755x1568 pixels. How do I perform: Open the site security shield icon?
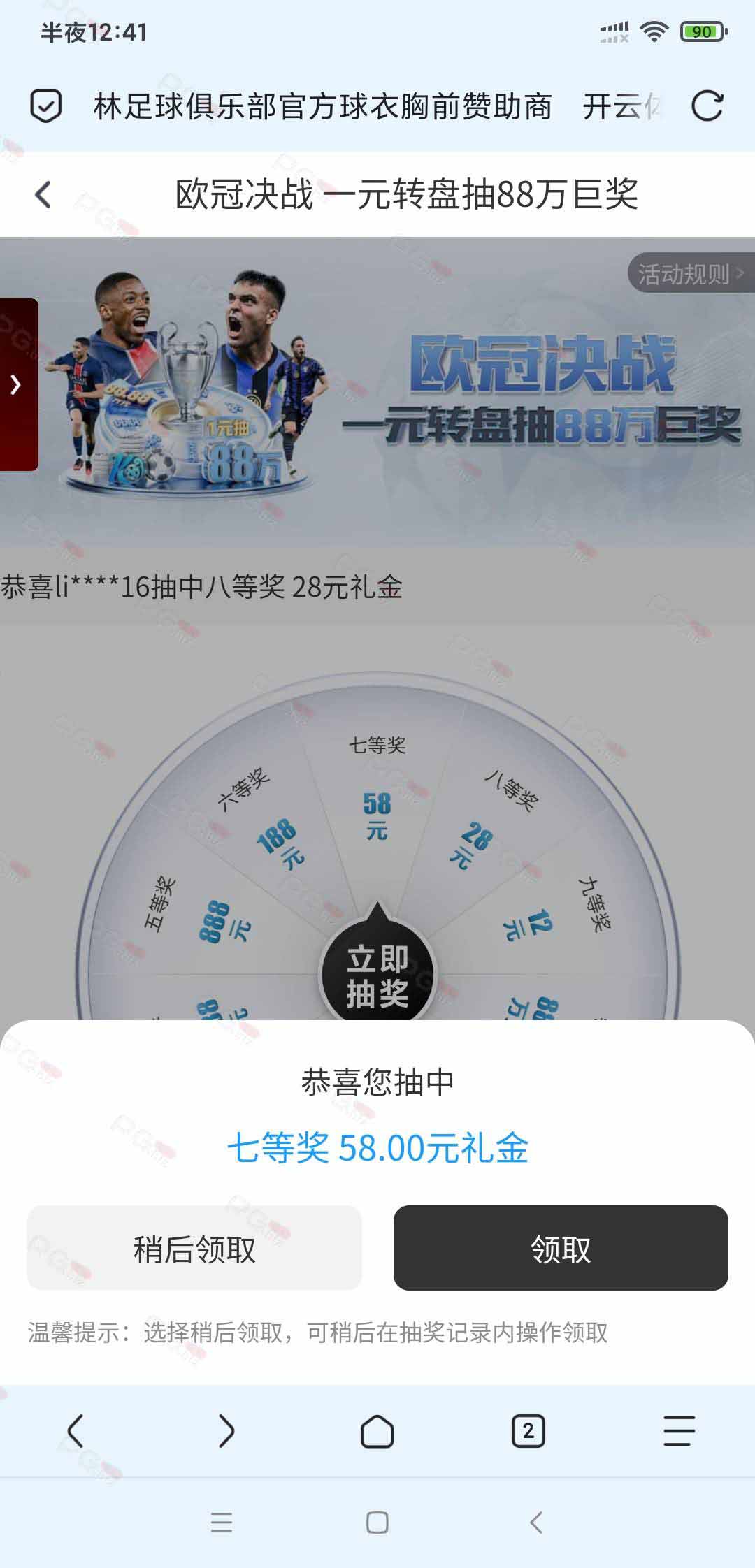tap(46, 106)
